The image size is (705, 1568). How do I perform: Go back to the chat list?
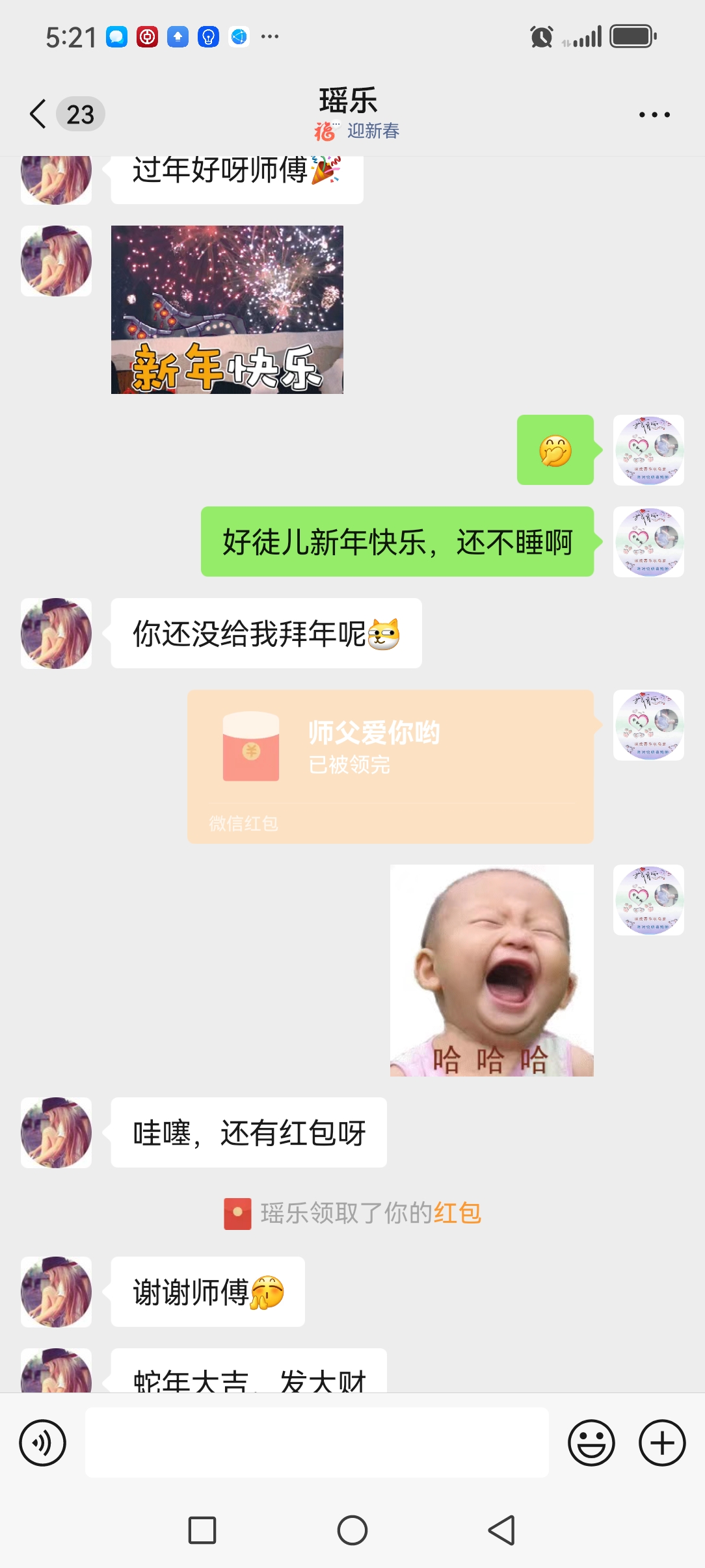click(x=39, y=114)
